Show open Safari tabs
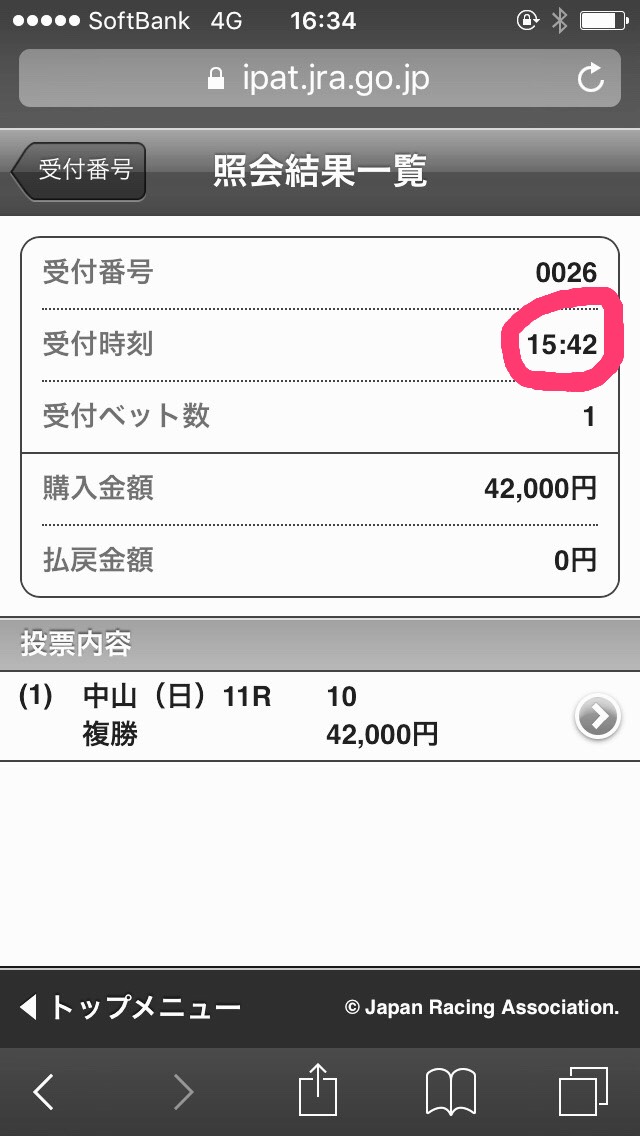The height and width of the screenshot is (1136, 640). (x=583, y=1090)
